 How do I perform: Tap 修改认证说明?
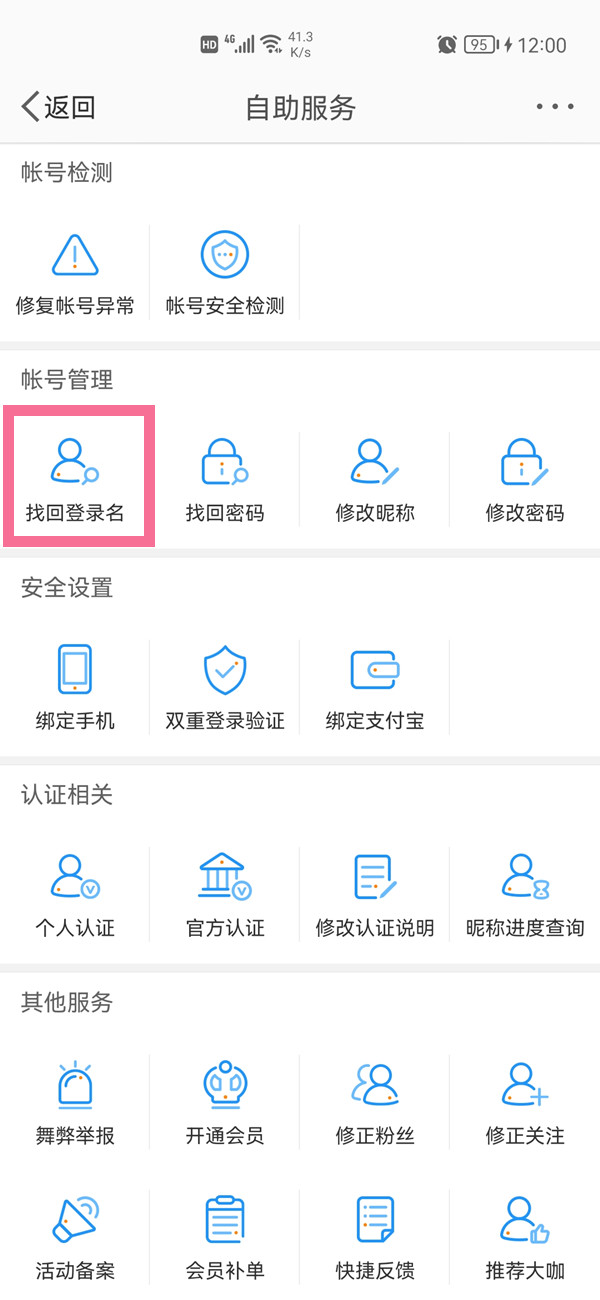pyautogui.click(x=375, y=895)
